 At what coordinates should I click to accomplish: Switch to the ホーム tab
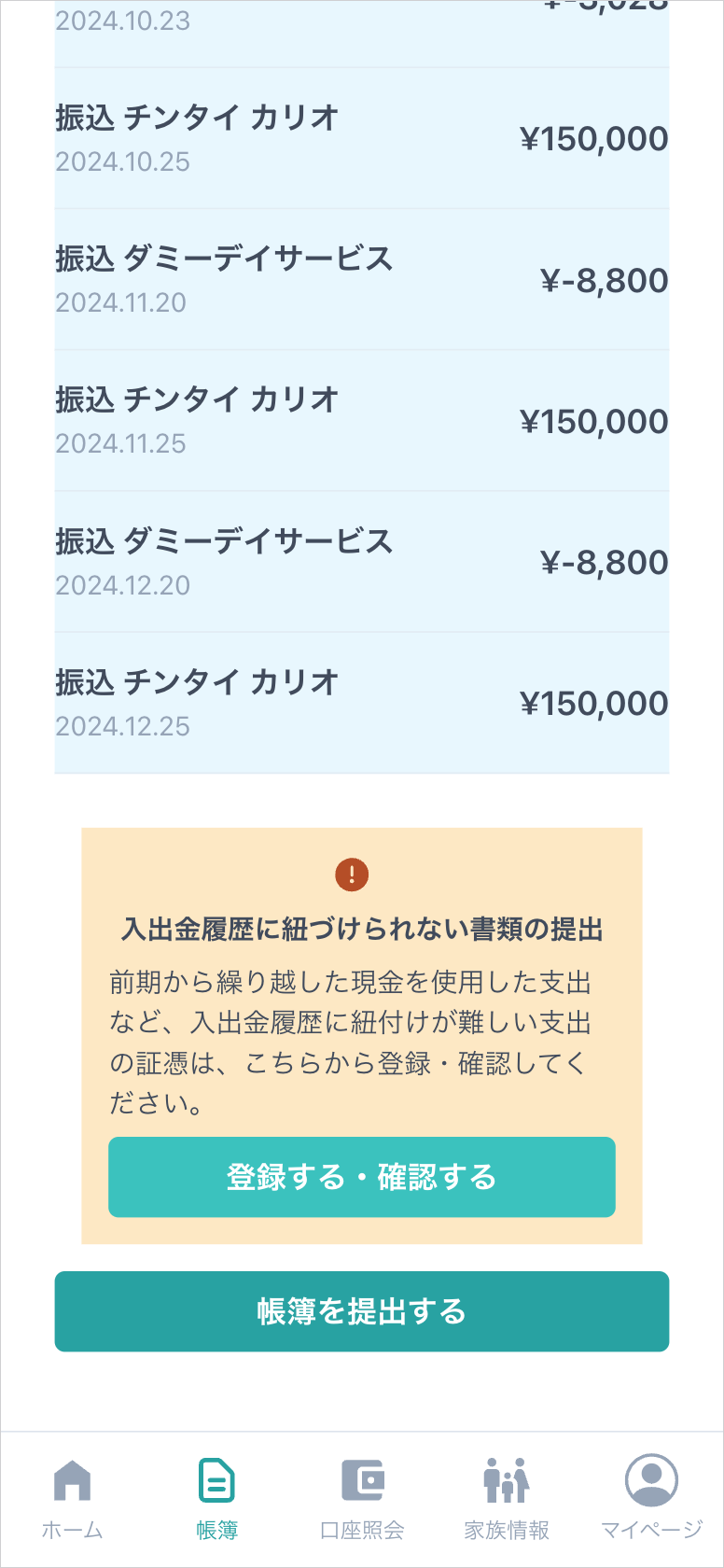point(73,1499)
